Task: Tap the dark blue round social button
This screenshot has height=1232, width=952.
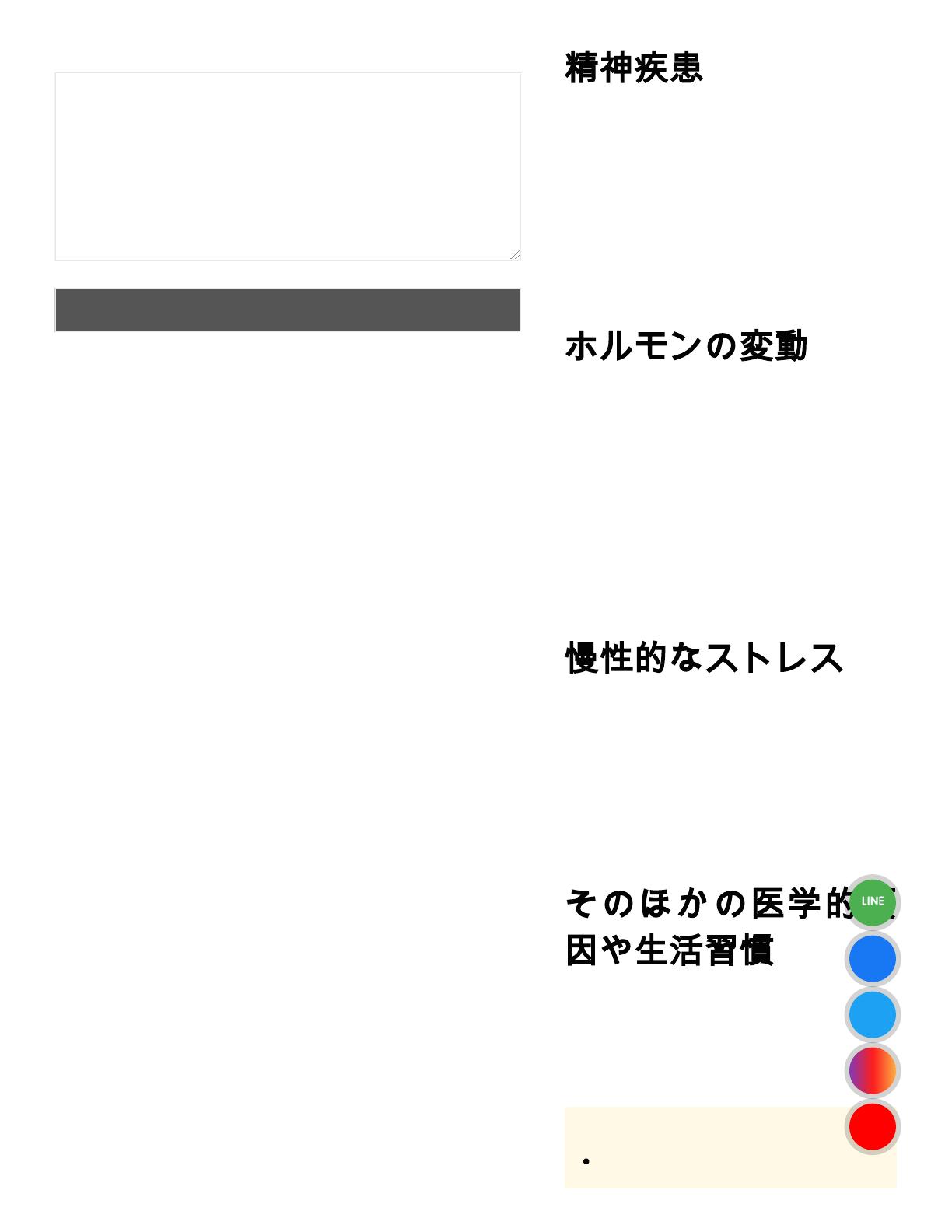Action: [873, 958]
